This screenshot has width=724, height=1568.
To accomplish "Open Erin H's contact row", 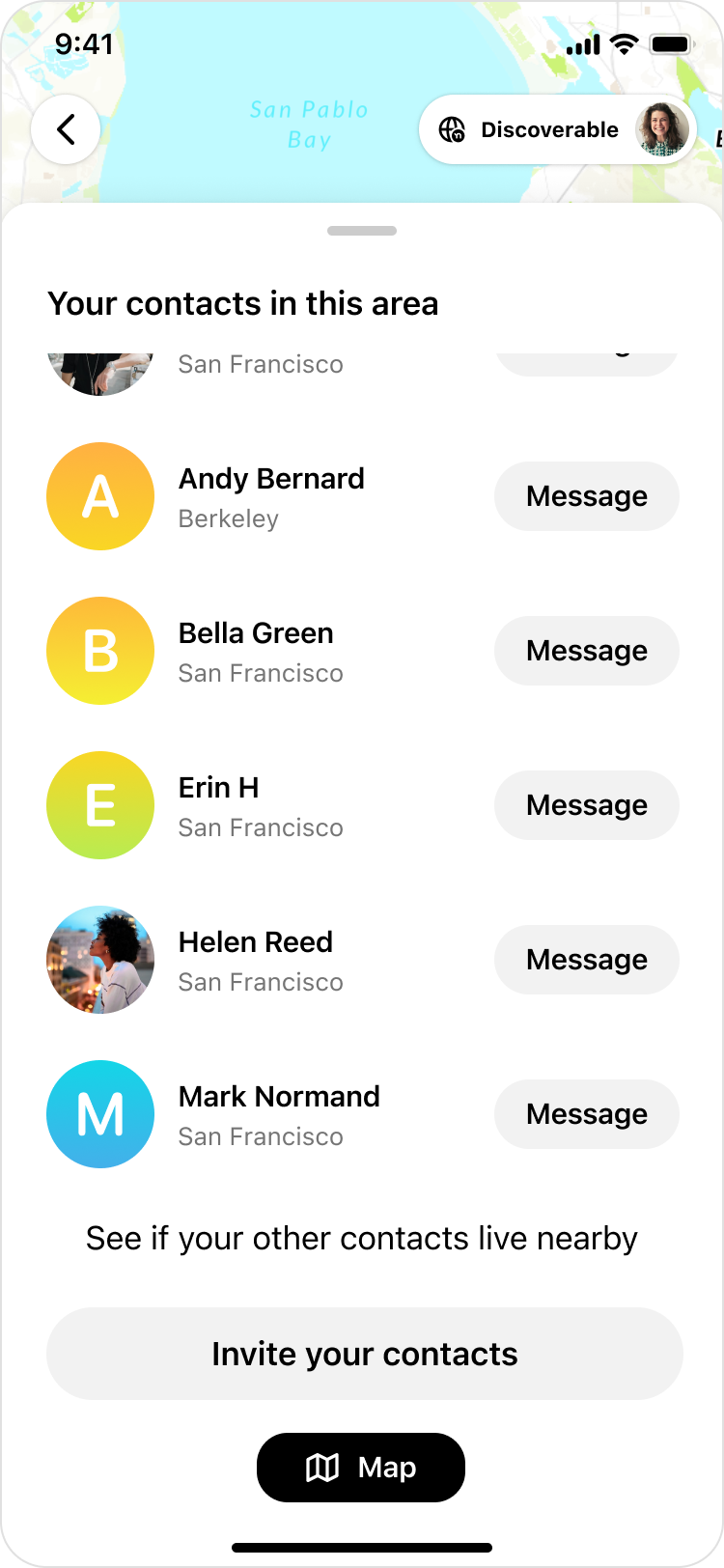I will point(259,806).
